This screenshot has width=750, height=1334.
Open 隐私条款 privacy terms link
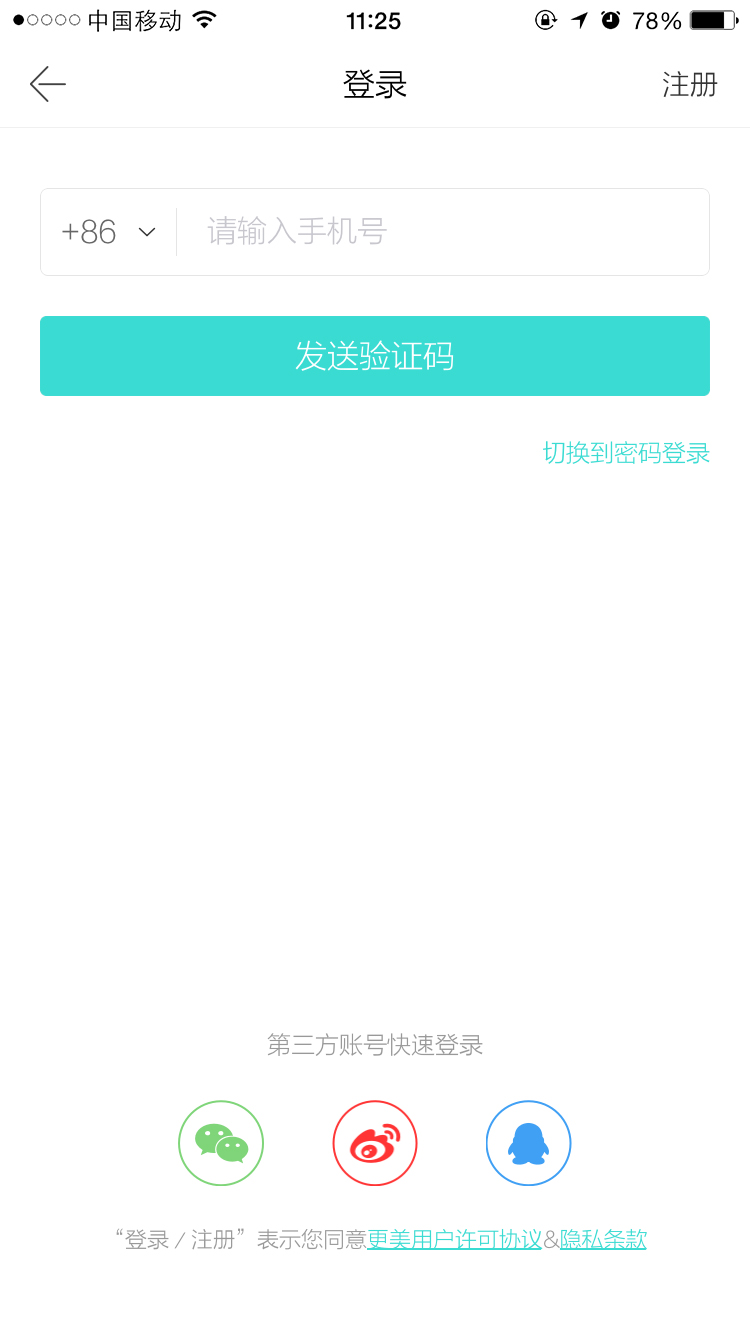click(603, 1240)
